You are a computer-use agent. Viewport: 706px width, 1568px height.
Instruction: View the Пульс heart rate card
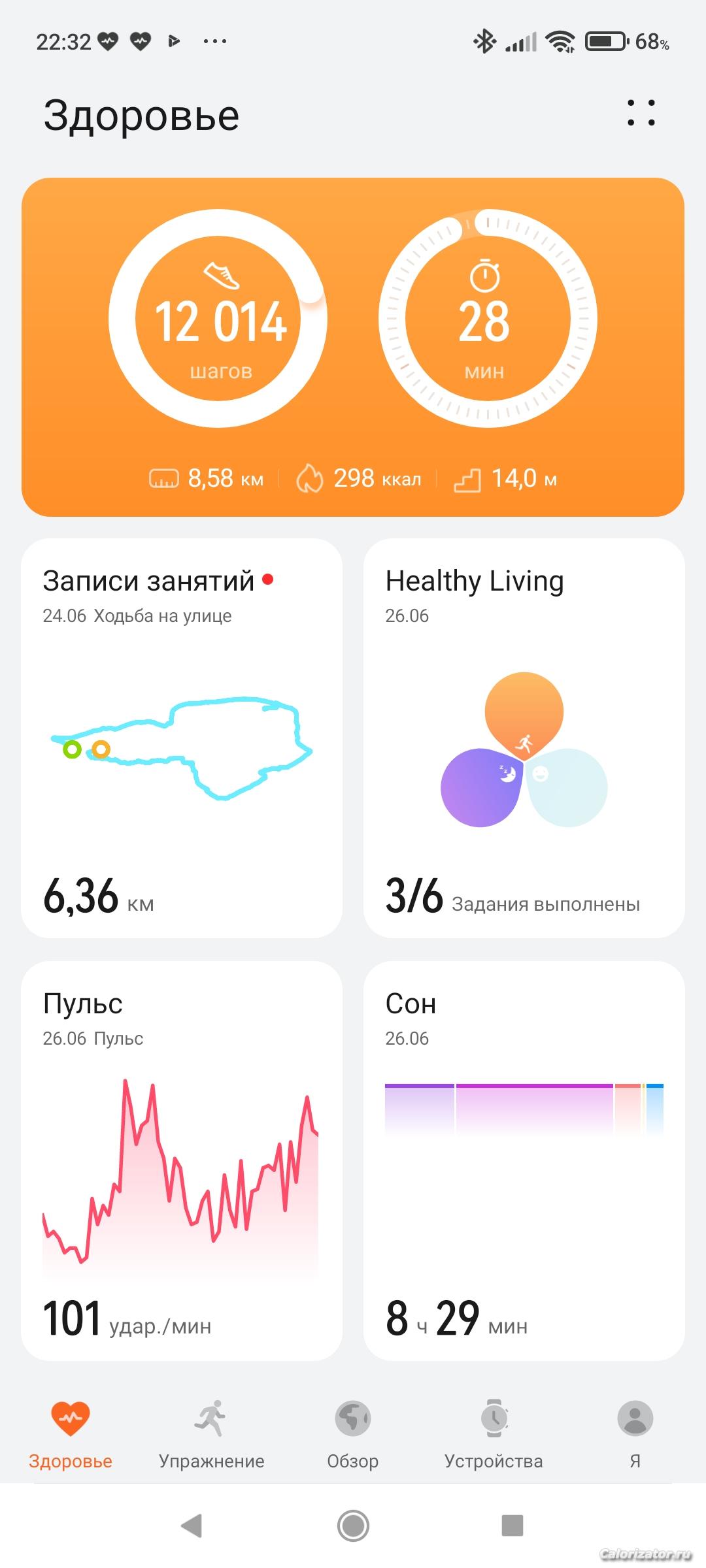pyautogui.click(x=182, y=1160)
